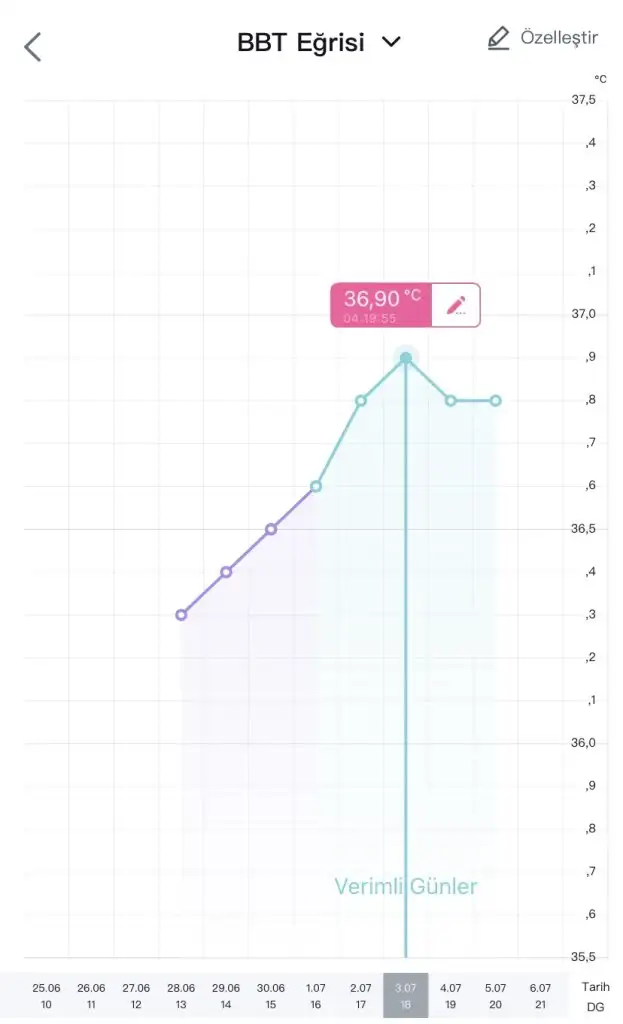This screenshot has height=1024, width=623.
Task: Open the Özelleştir customize option
Action: [542, 38]
